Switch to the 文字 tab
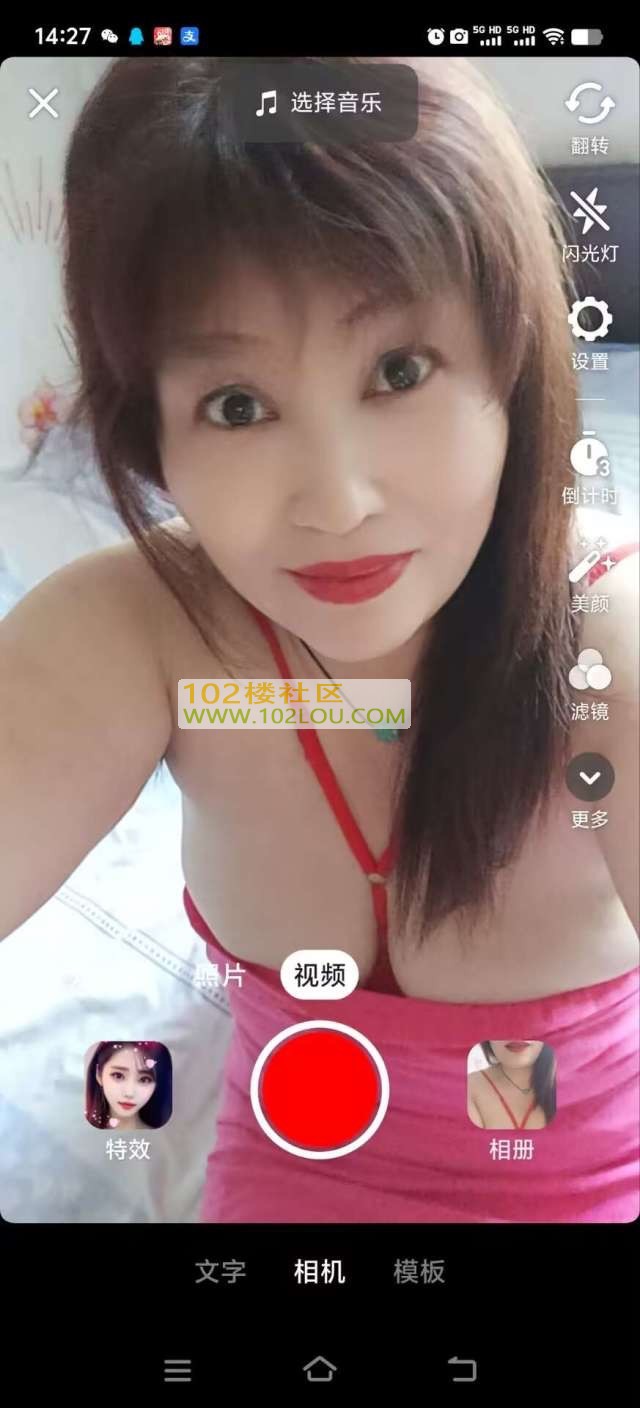This screenshot has height=1408, width=640. click(x=220, y=1272)
